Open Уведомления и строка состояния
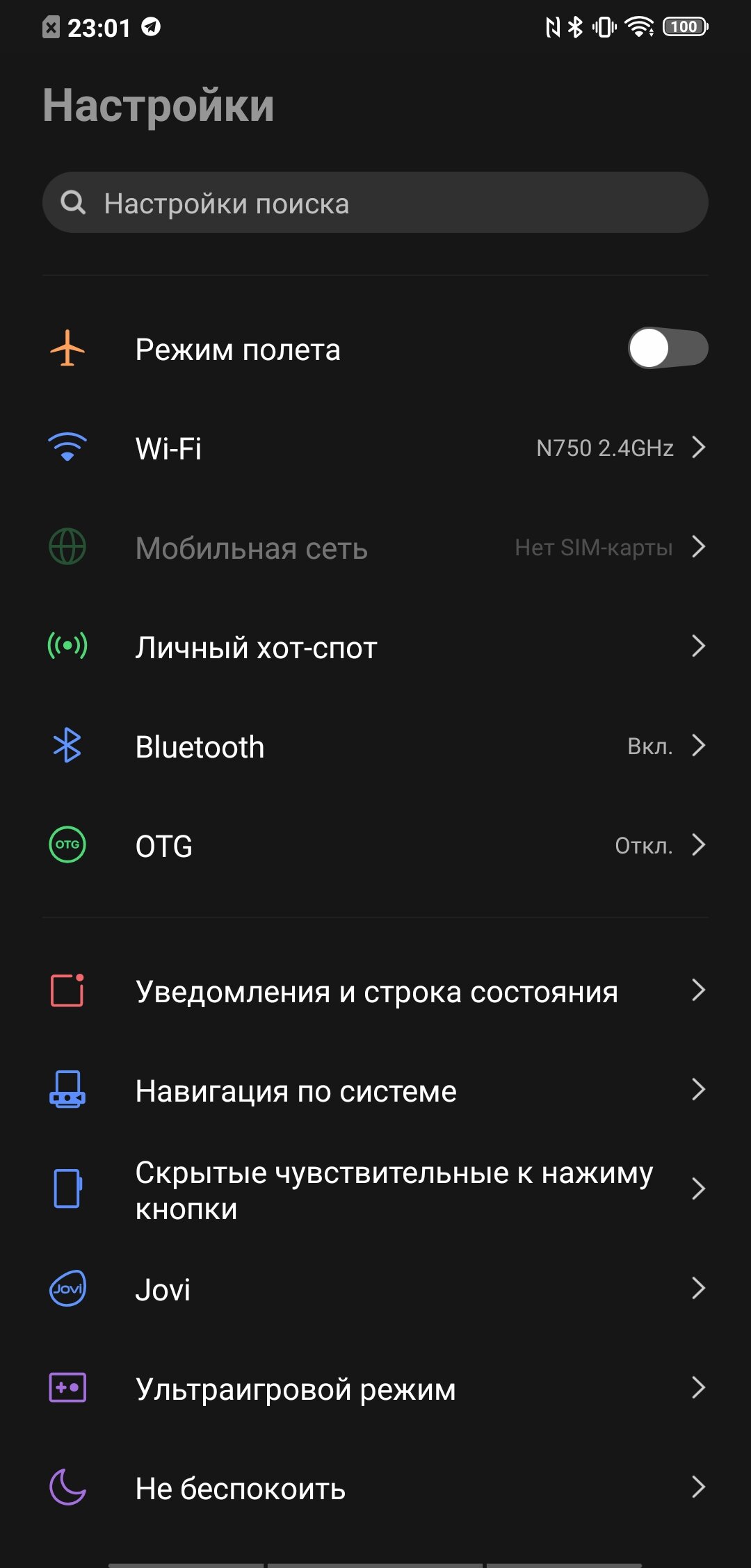Screen dimensions: 751x1568 click(375, 990)
